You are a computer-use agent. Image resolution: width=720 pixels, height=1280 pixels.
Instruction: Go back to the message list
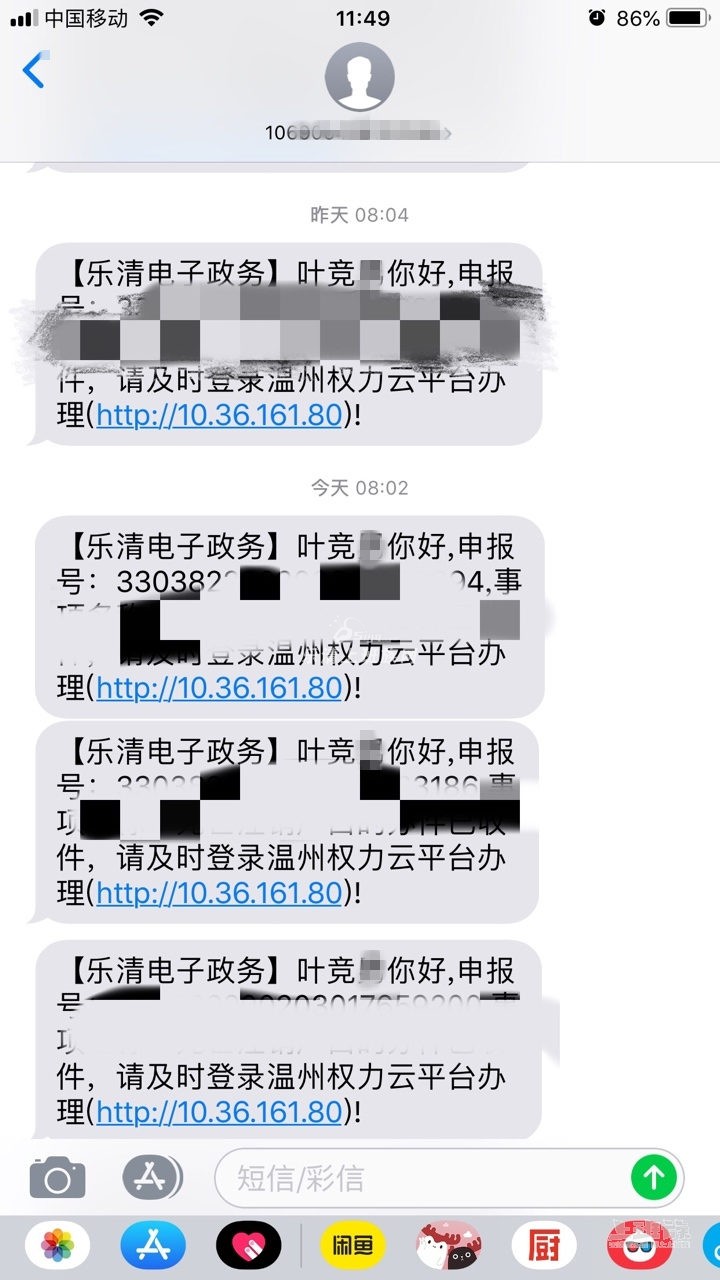click(34, 71)
